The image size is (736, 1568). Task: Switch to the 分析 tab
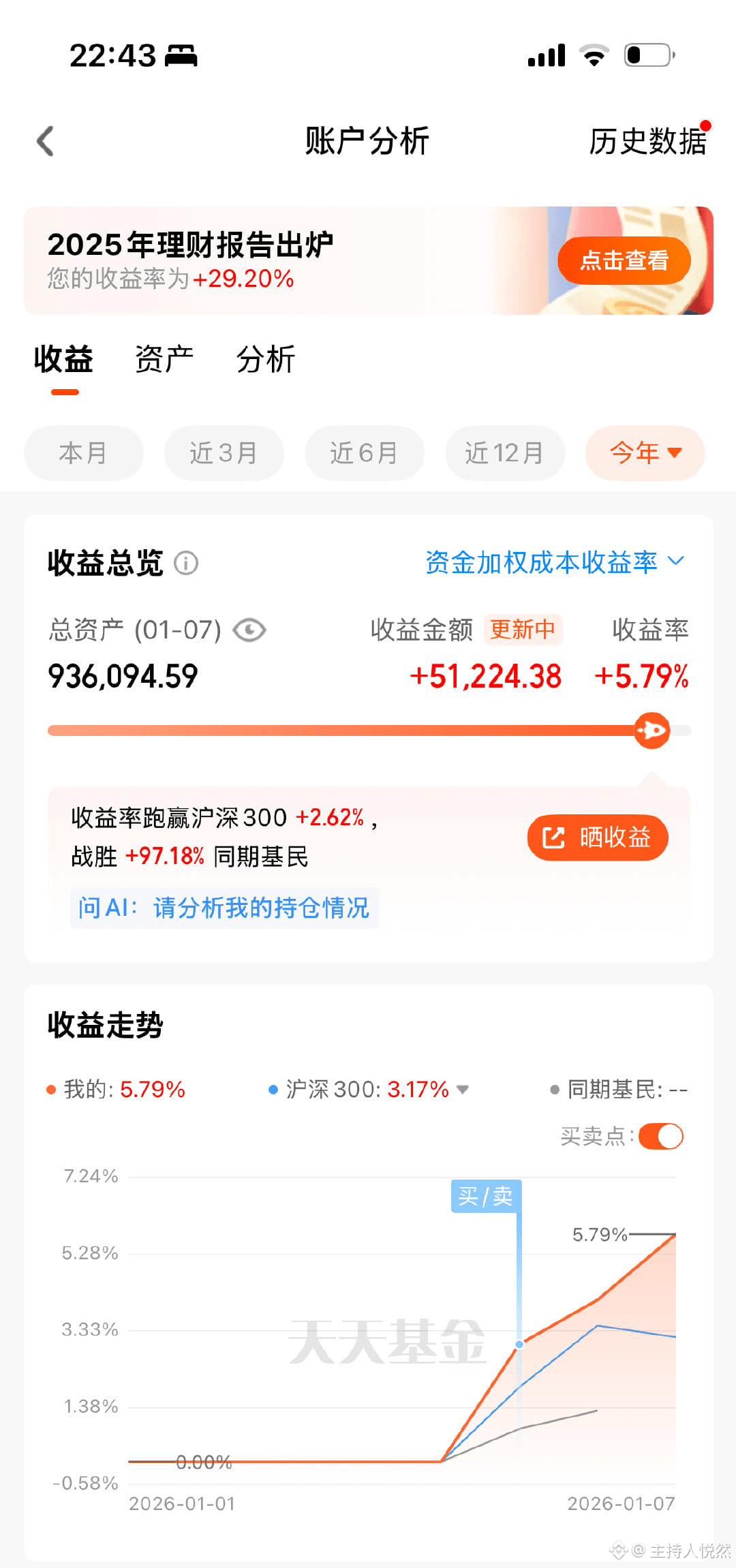(x=265, y=359)
